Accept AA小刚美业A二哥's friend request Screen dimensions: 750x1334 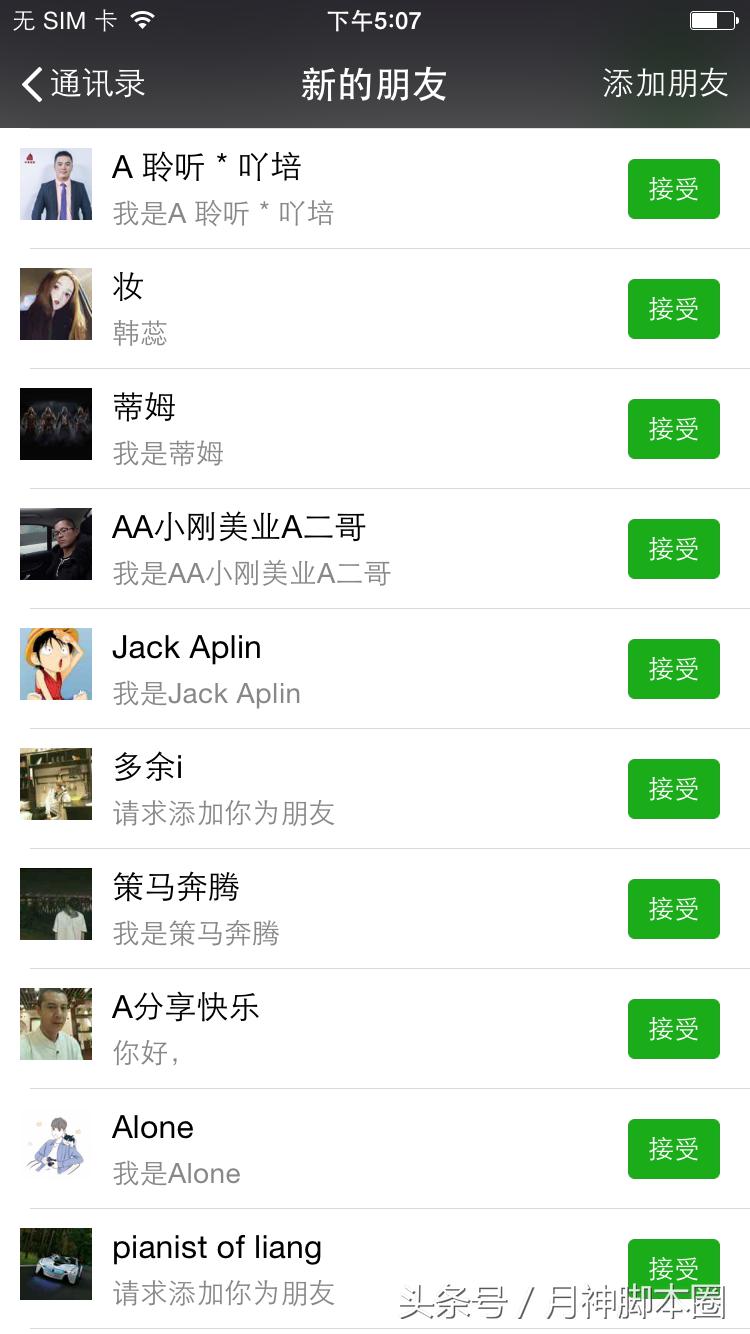(x=673, y=549)
